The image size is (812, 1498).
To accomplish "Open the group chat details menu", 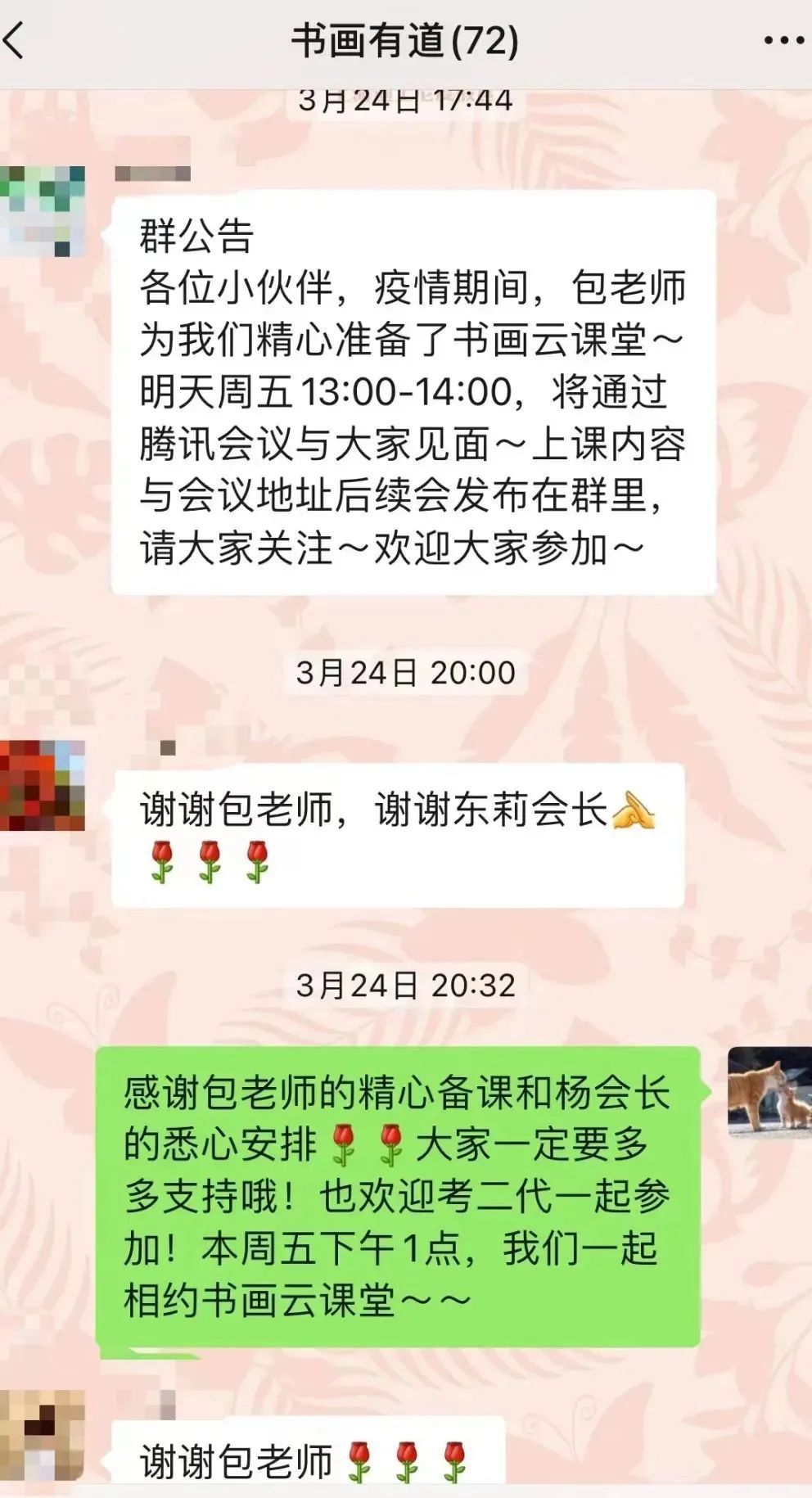I will [782, 41].
